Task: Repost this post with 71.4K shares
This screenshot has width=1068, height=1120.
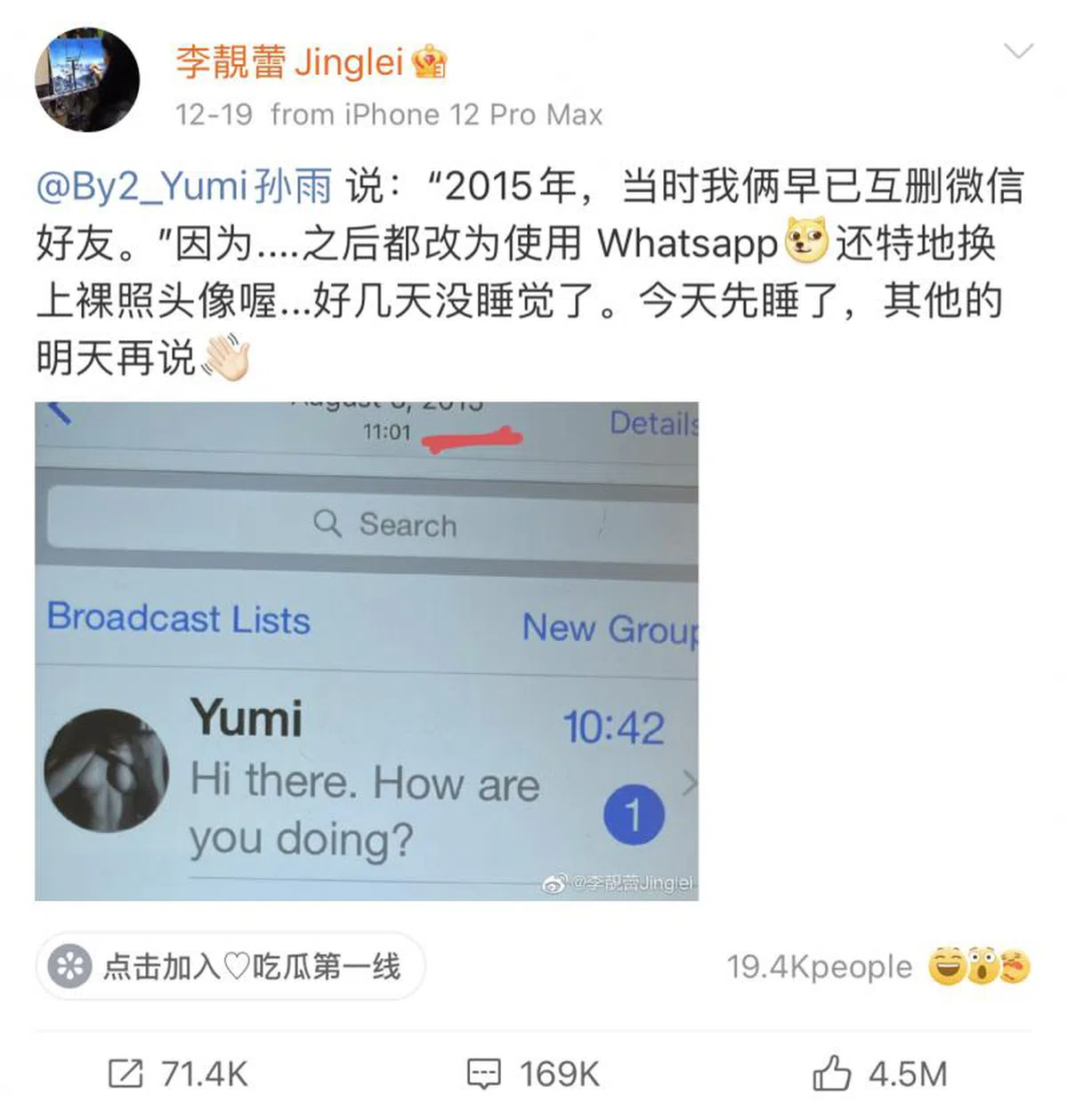Action: pyautogui.click(x=178, y=1074)
